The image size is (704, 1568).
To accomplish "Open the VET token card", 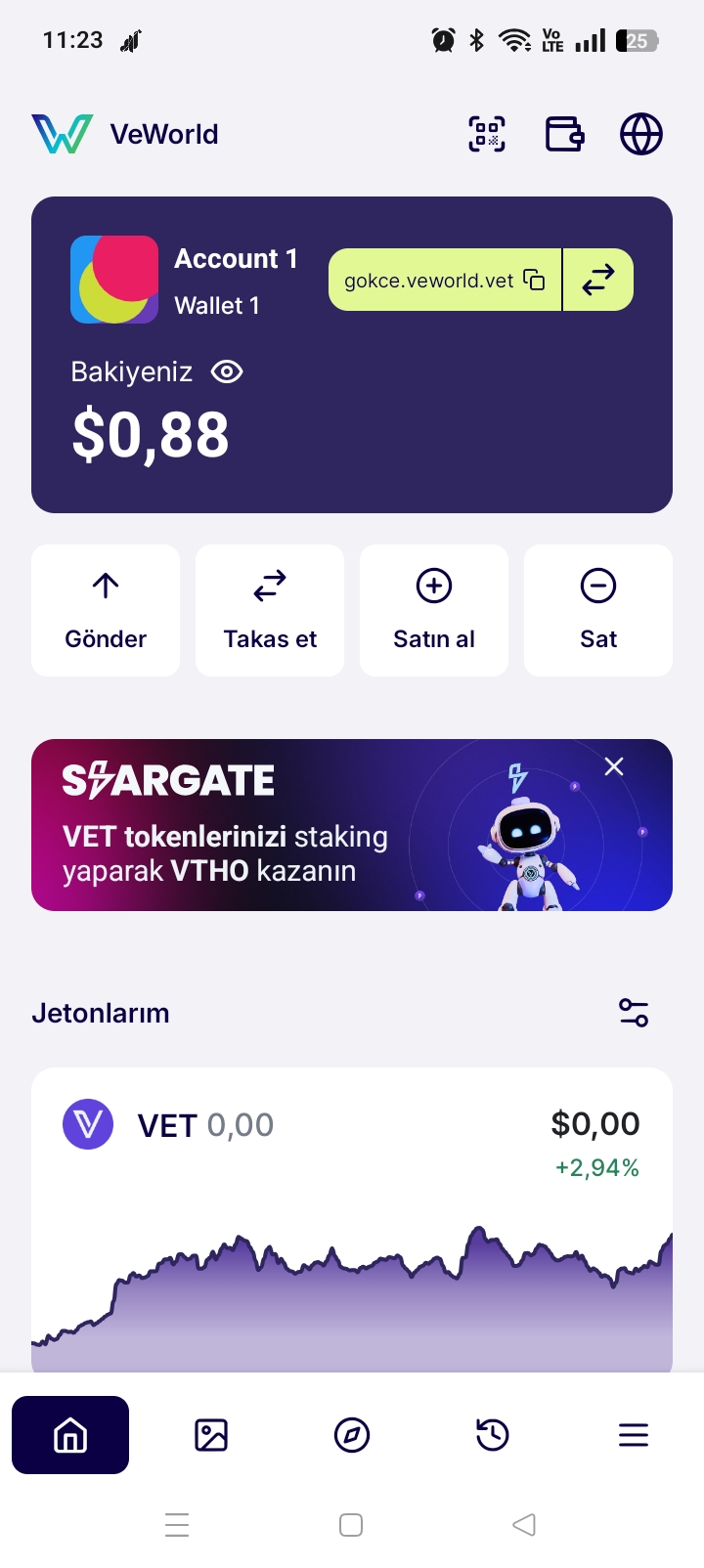I will click(x=352, y=1220).
